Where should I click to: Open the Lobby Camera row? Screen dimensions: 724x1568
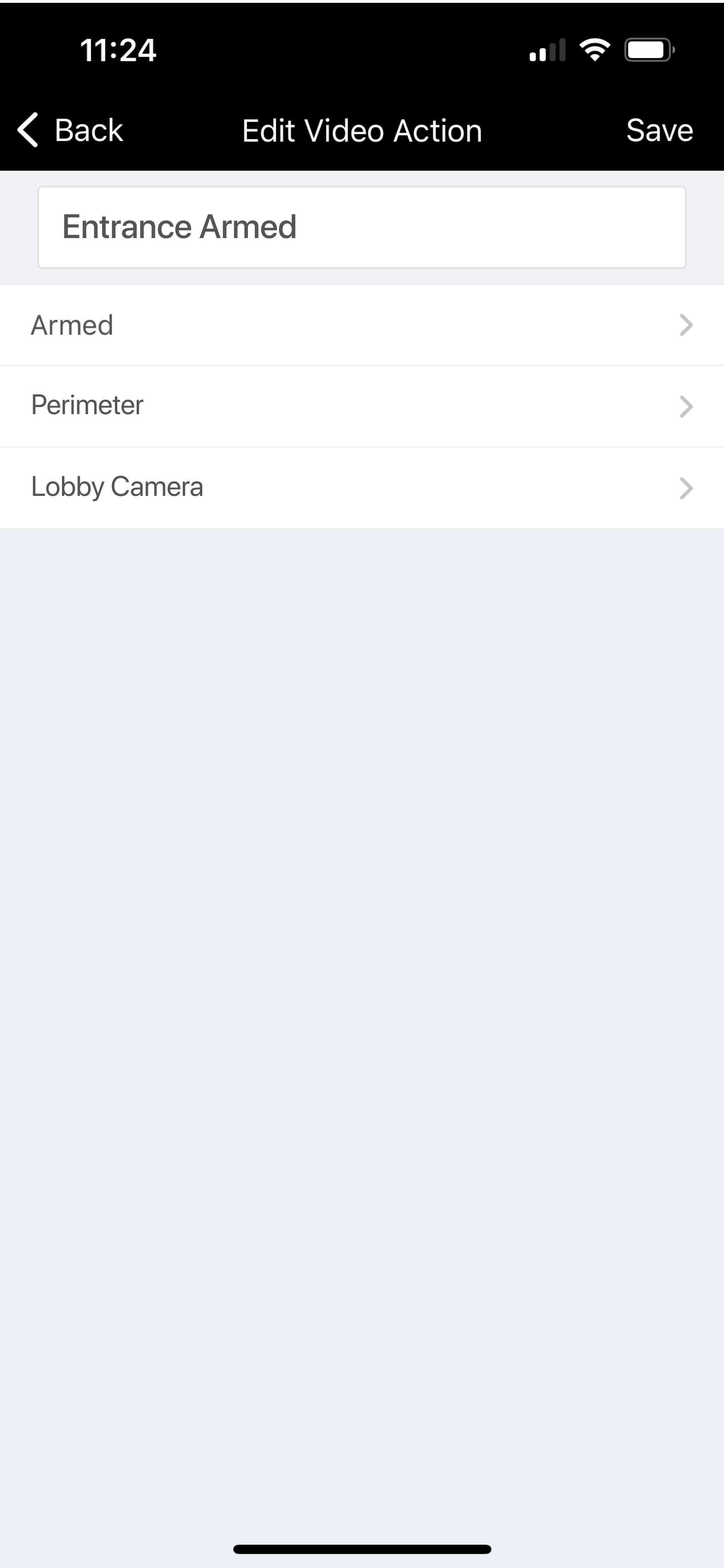point(361,487)
